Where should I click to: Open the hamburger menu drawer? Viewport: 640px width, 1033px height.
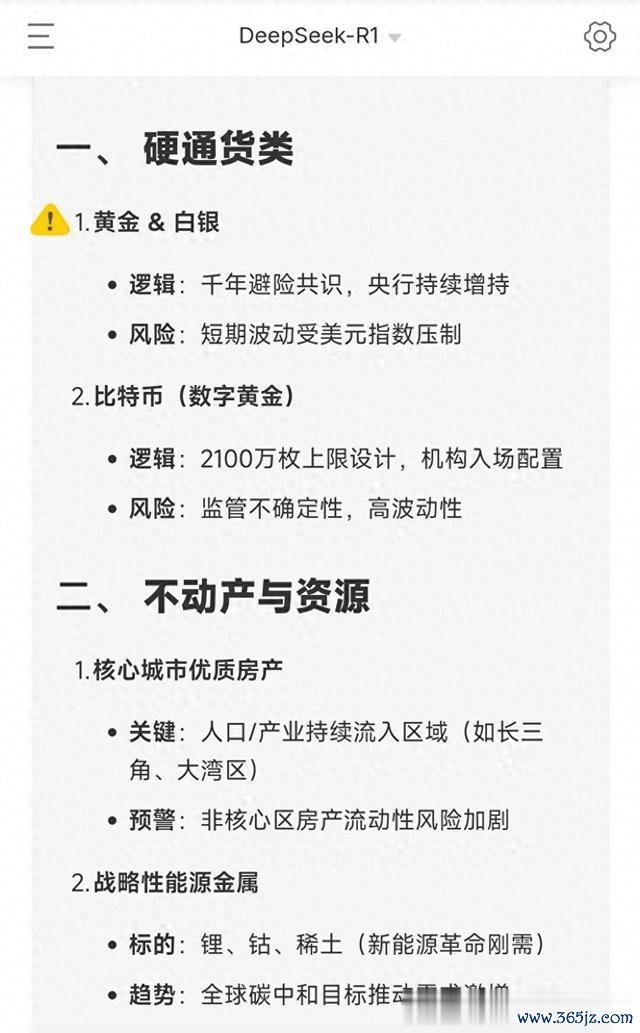pos(40,36)
